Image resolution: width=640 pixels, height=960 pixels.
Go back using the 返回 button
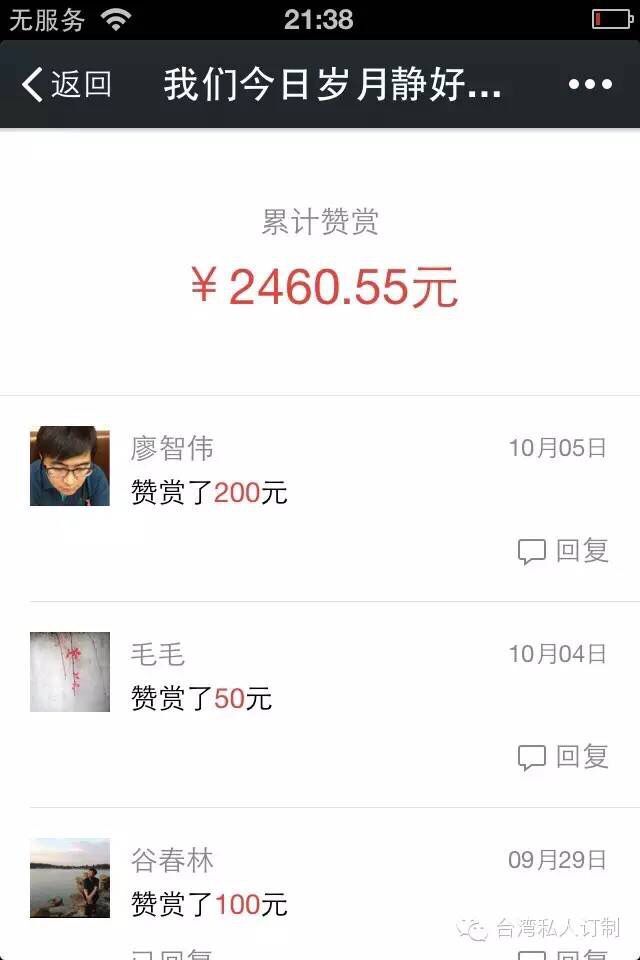tap(66, 85)
